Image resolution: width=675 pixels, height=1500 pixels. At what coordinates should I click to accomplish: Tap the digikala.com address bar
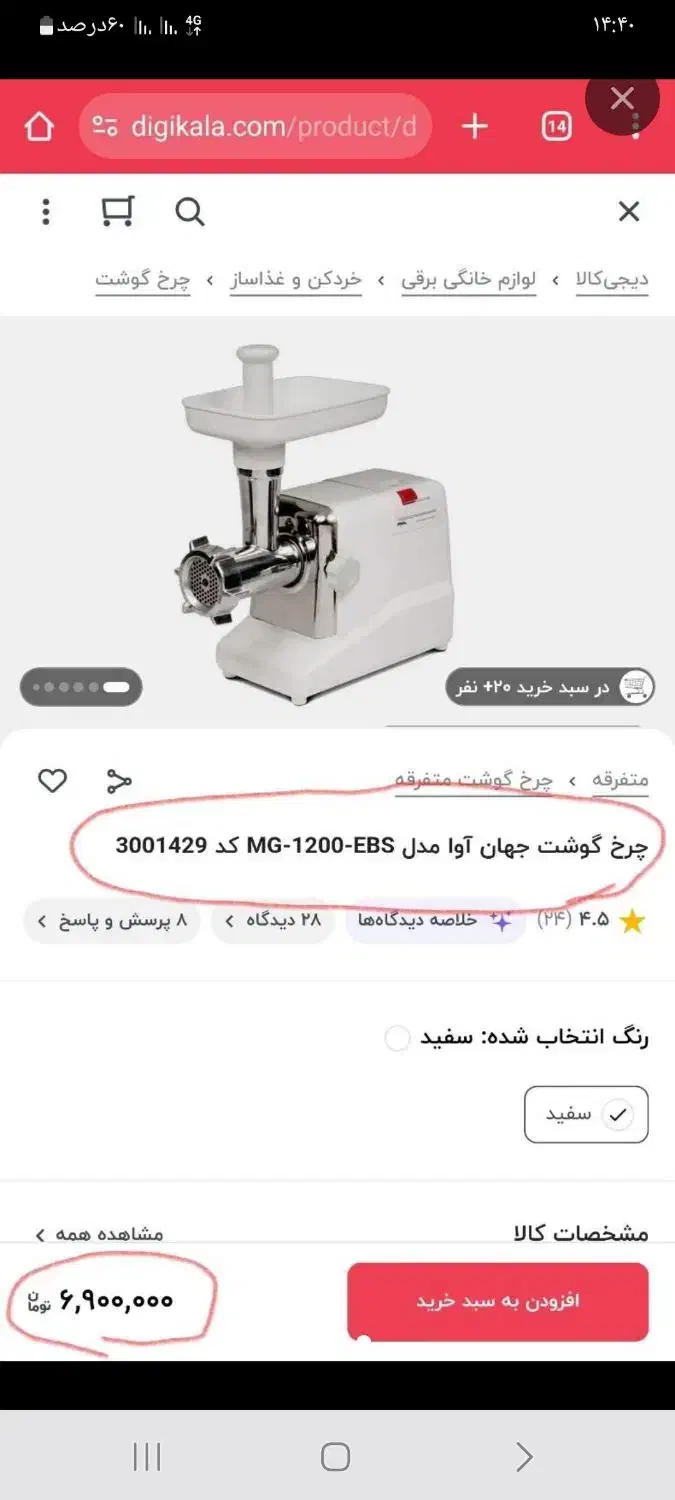pyautogui.click(x=260, y=127)
